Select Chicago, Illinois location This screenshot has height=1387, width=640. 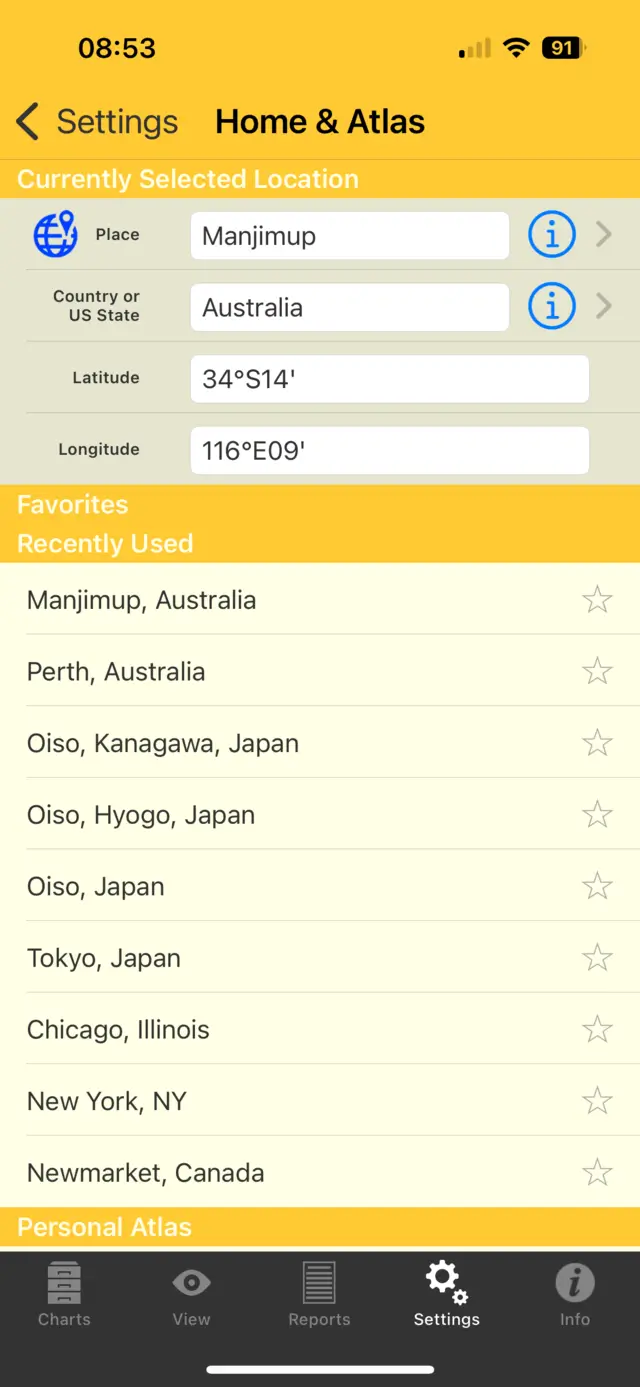pyautogui.click(x=118, y=1030)
